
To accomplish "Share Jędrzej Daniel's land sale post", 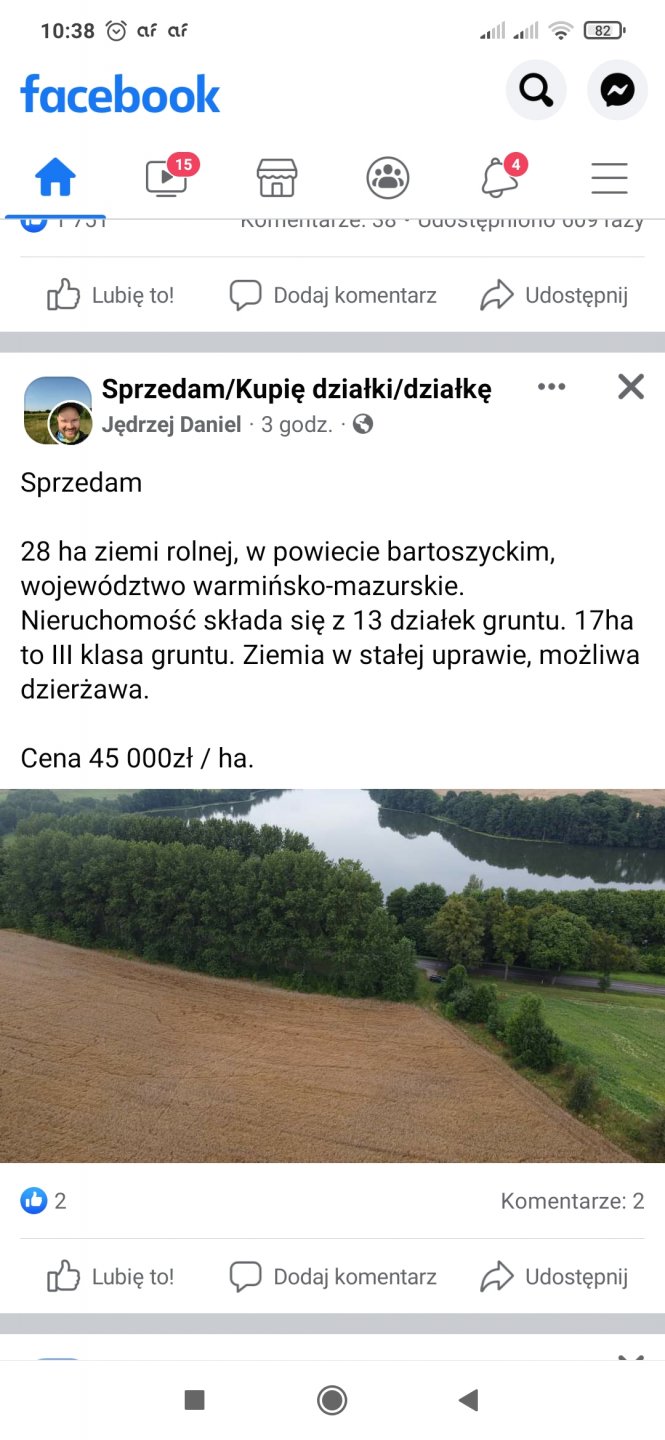I will [554, 1276].
